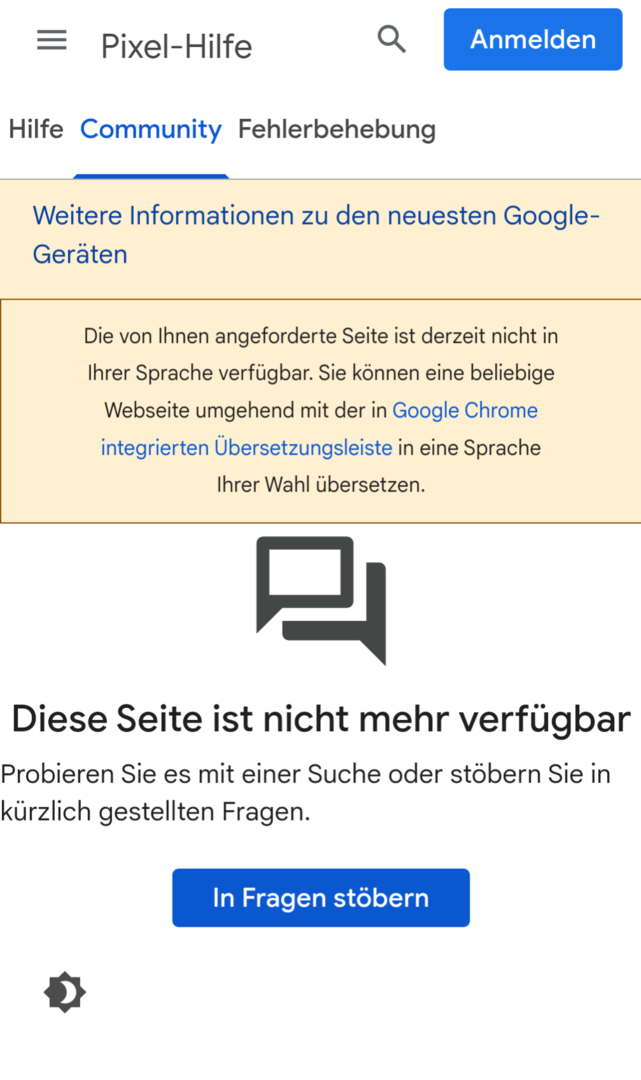Image resolution: width=641 pixels, height=1080 pixels.
Task: Go to the Fehlerbehebung tab
Action: click(336, 129)
